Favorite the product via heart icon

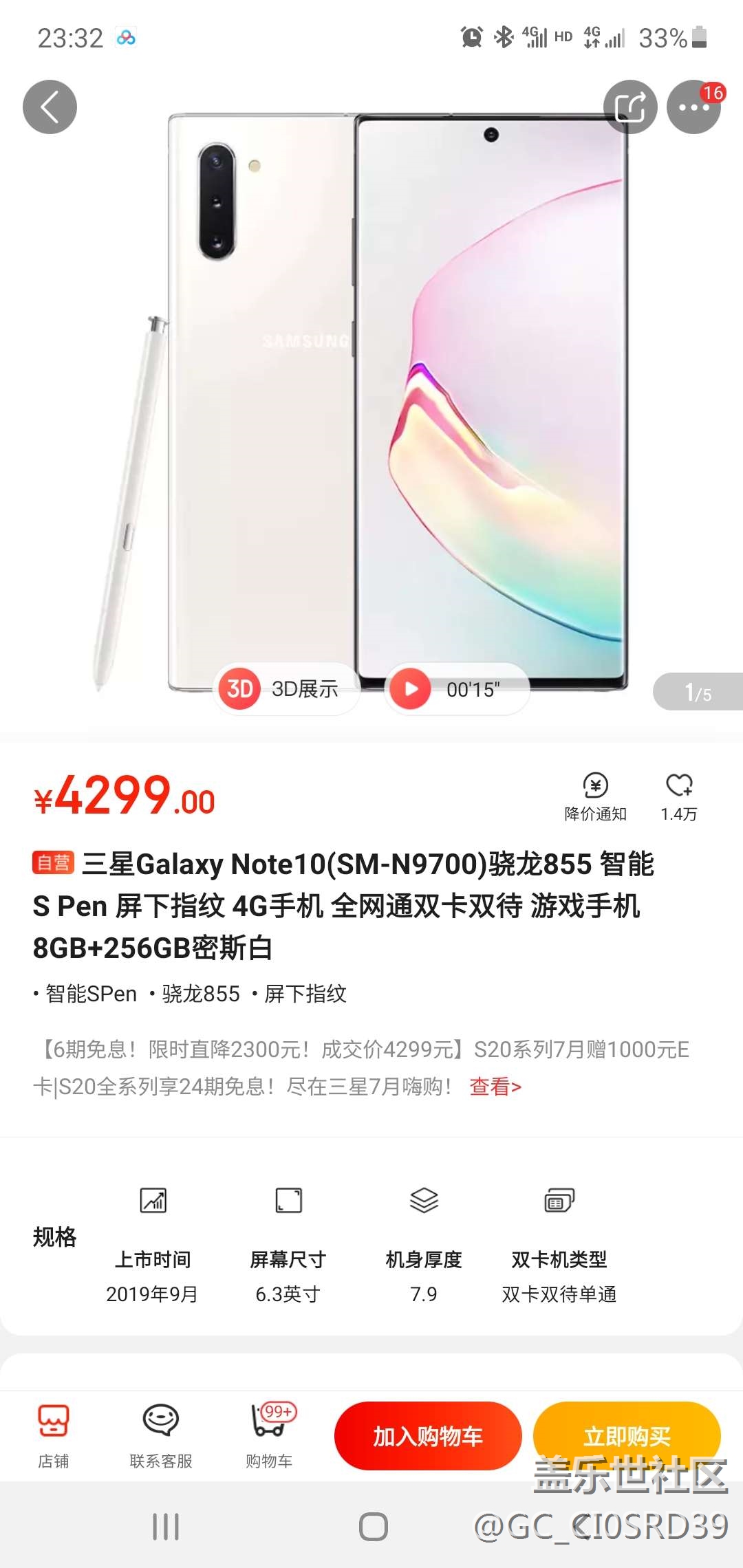pyautogui.click(x=679, y=796)
